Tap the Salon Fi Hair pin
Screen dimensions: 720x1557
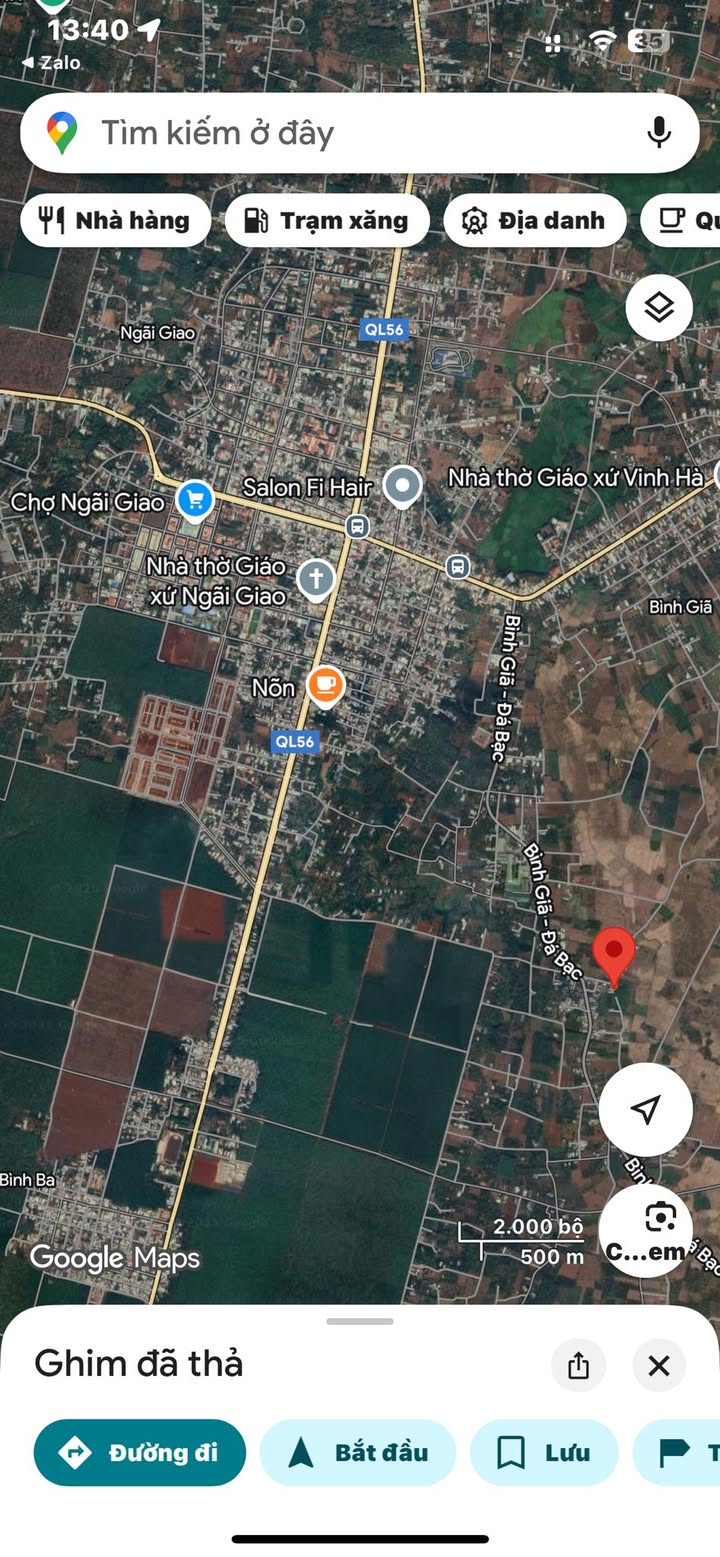click(403, 487)
